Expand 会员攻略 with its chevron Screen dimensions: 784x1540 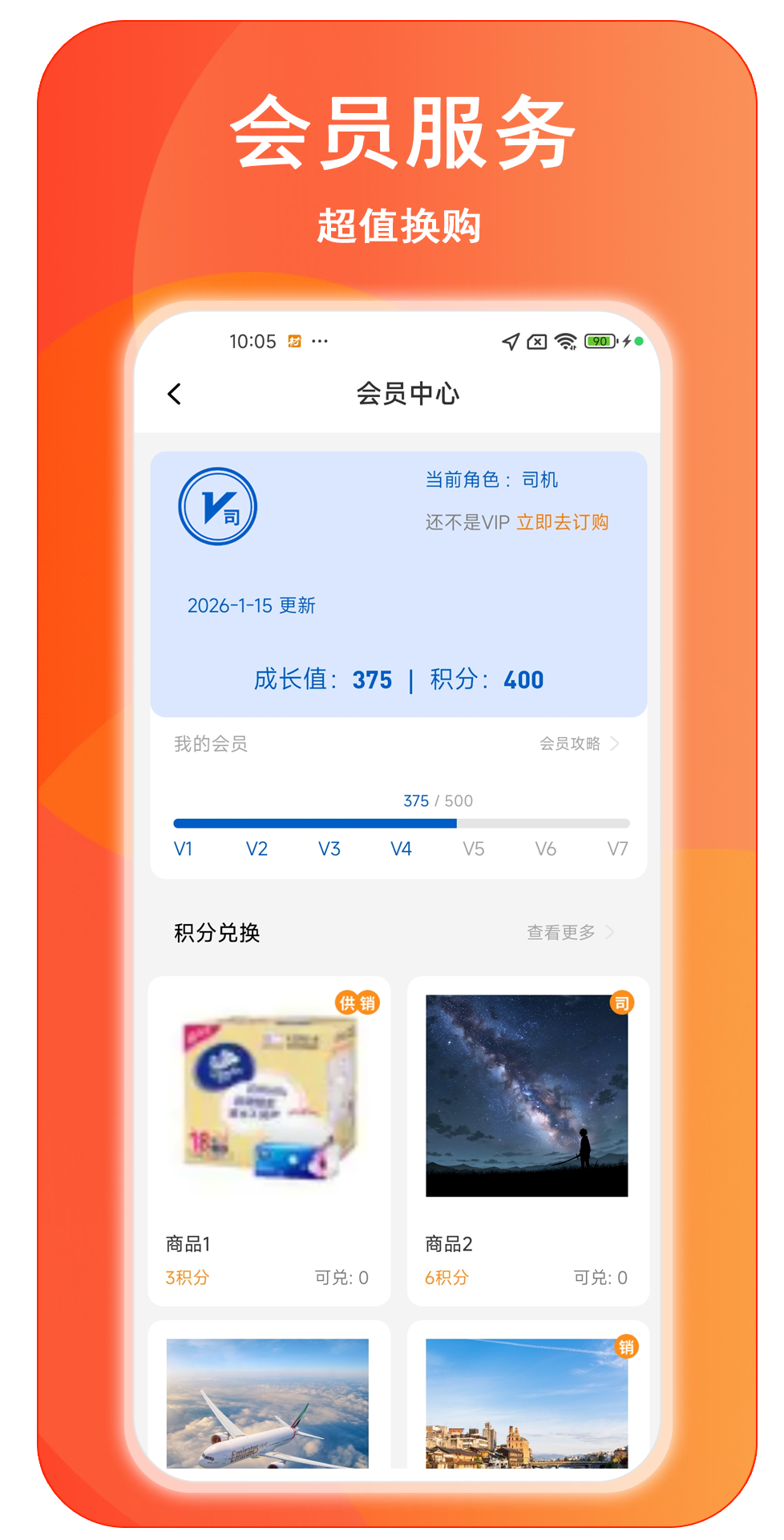(x=579, y=744)
